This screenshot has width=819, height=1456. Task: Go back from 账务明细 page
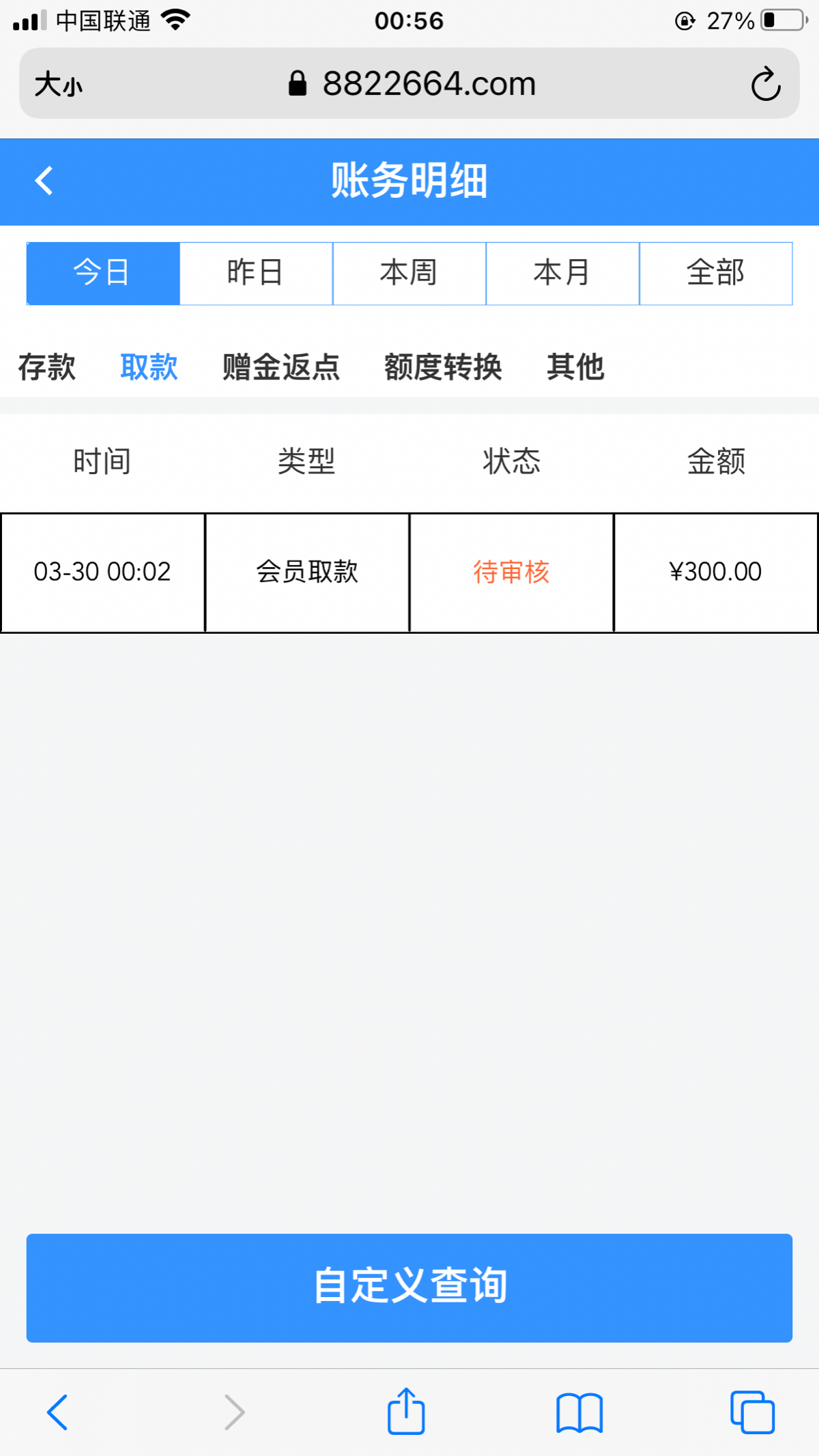44,181
